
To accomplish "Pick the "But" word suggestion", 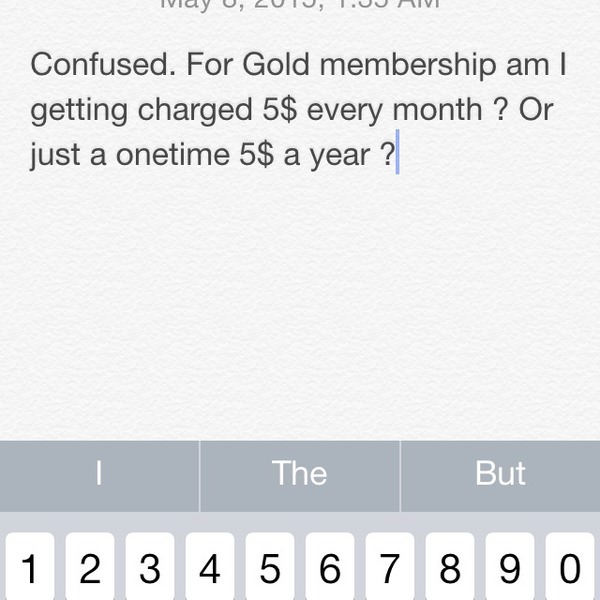I will (500, 474).
